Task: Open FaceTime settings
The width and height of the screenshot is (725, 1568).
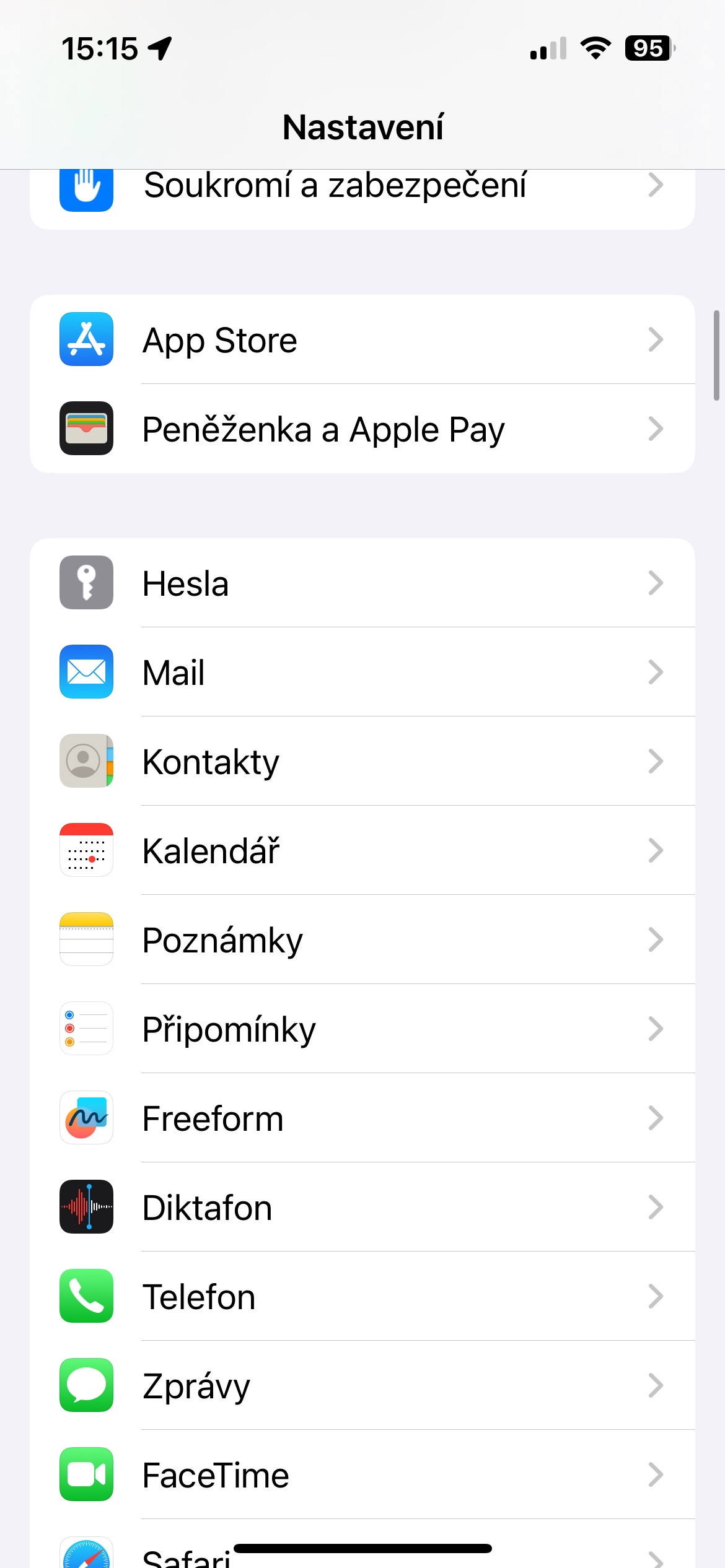Action: pyautogui.click(x=362, y=1474)
